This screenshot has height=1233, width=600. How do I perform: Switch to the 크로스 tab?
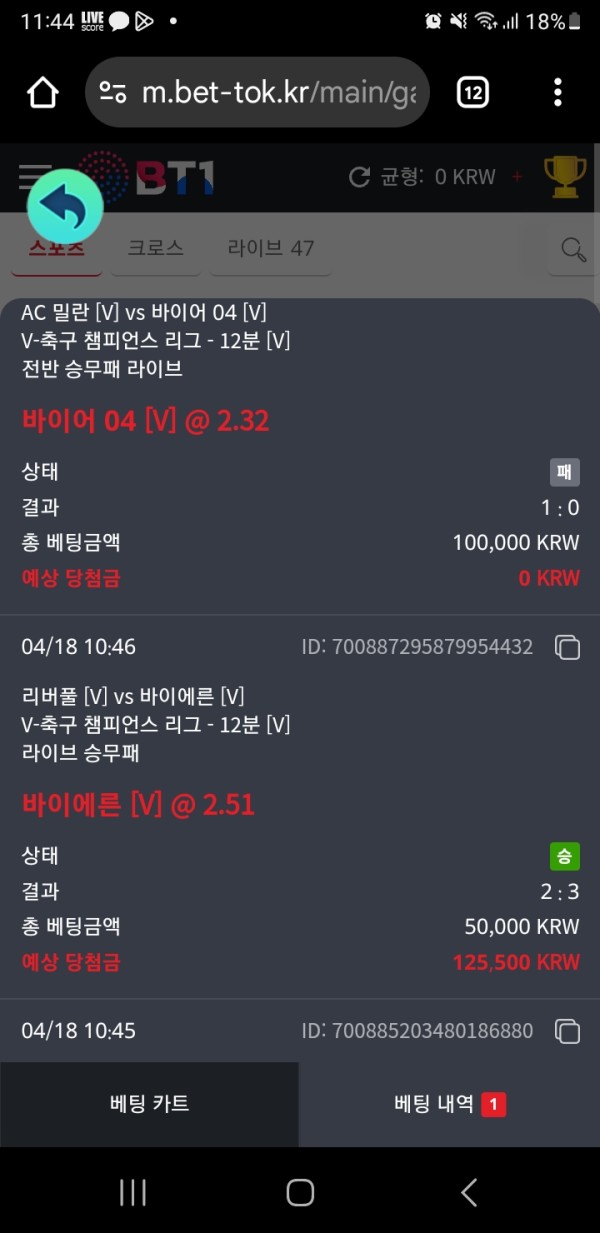point(156,248)
